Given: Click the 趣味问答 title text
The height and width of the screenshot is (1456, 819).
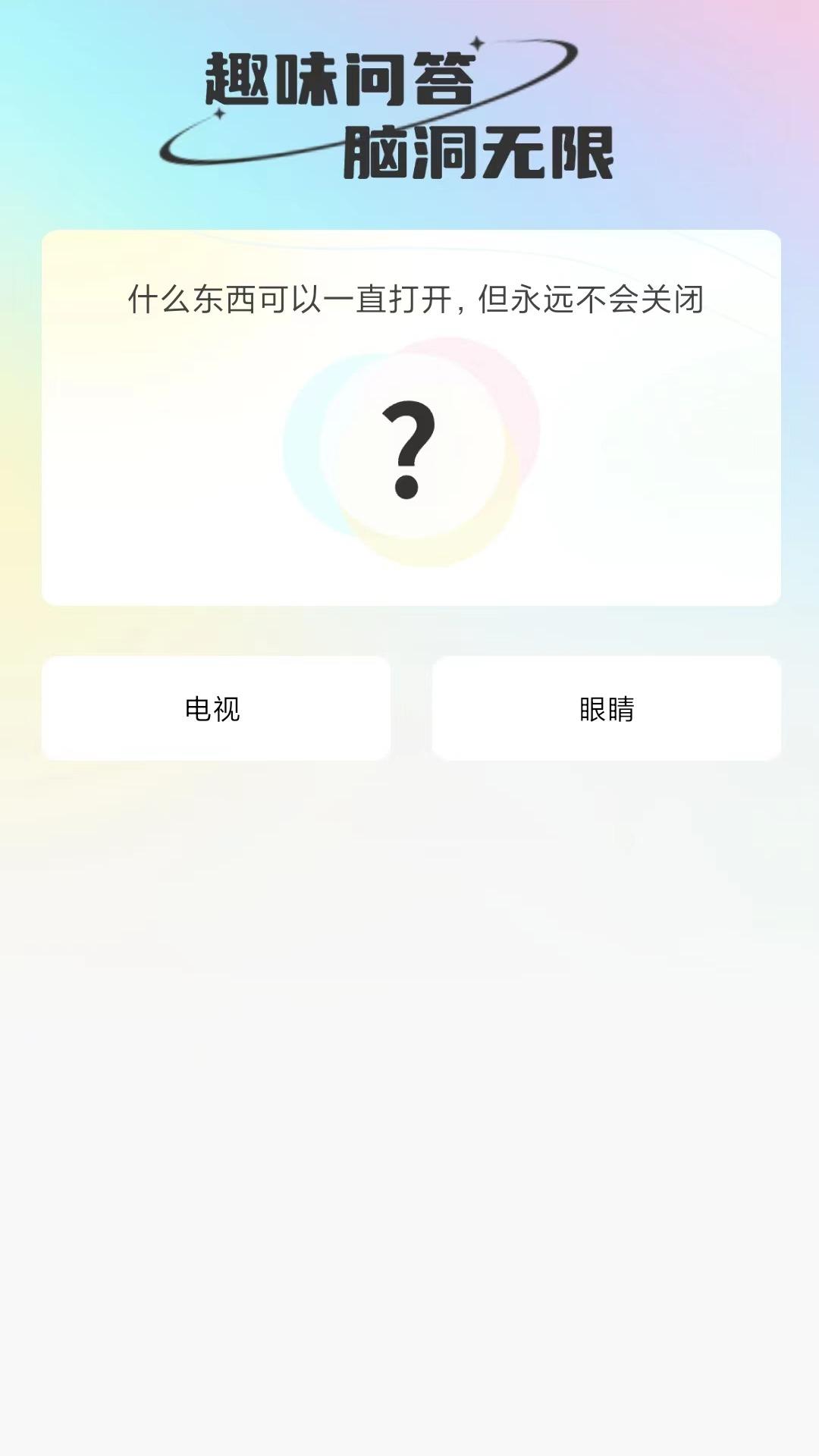Looking at the screenshot, I should tap(337, 80).
